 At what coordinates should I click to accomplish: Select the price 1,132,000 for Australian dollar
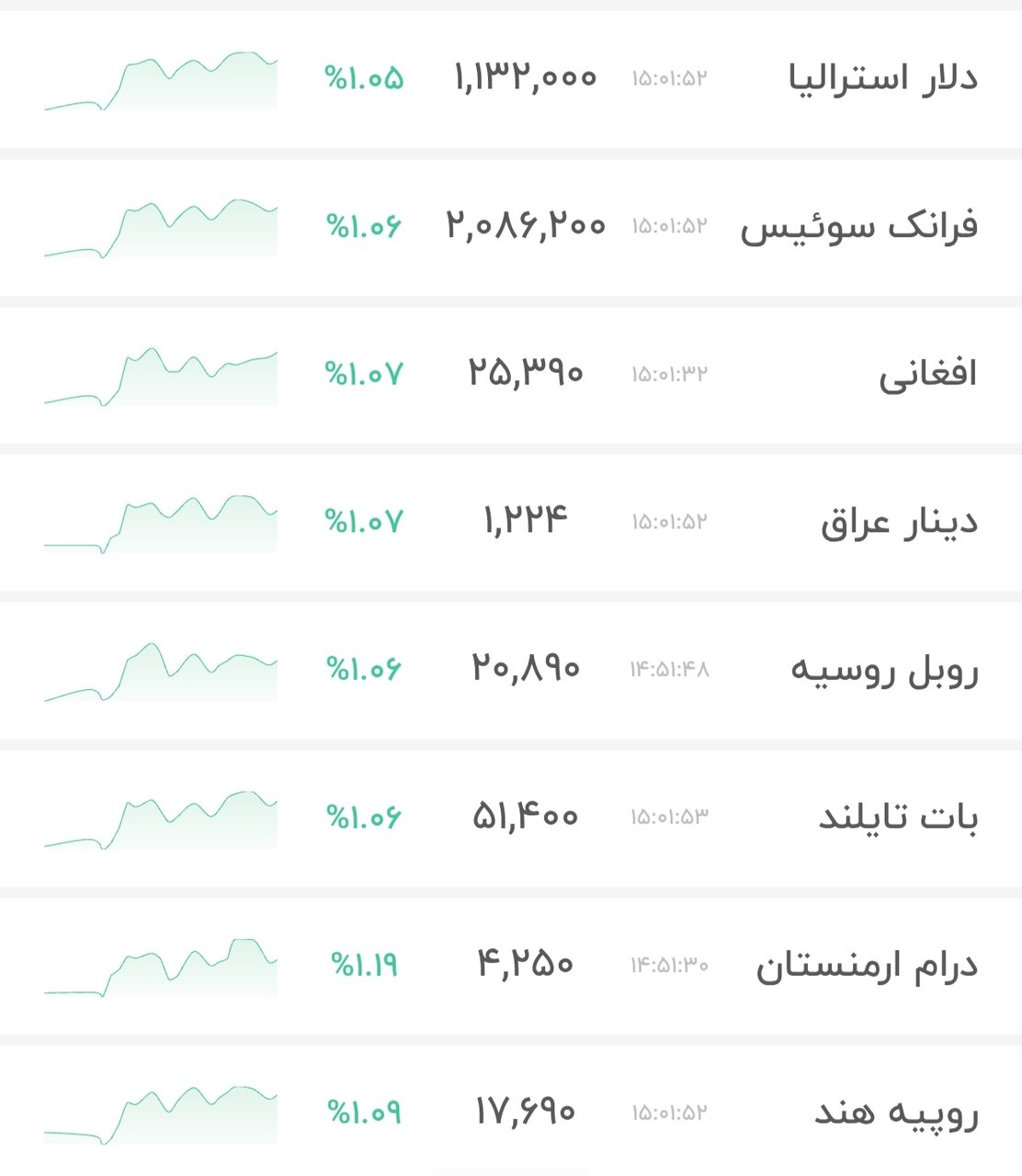527,78
